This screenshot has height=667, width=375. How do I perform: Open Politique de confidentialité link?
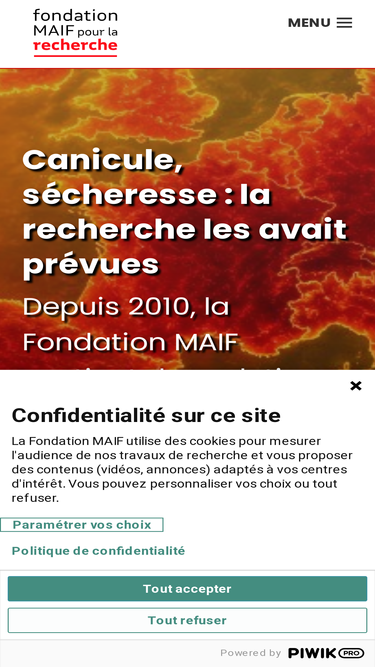click(98, 551)
